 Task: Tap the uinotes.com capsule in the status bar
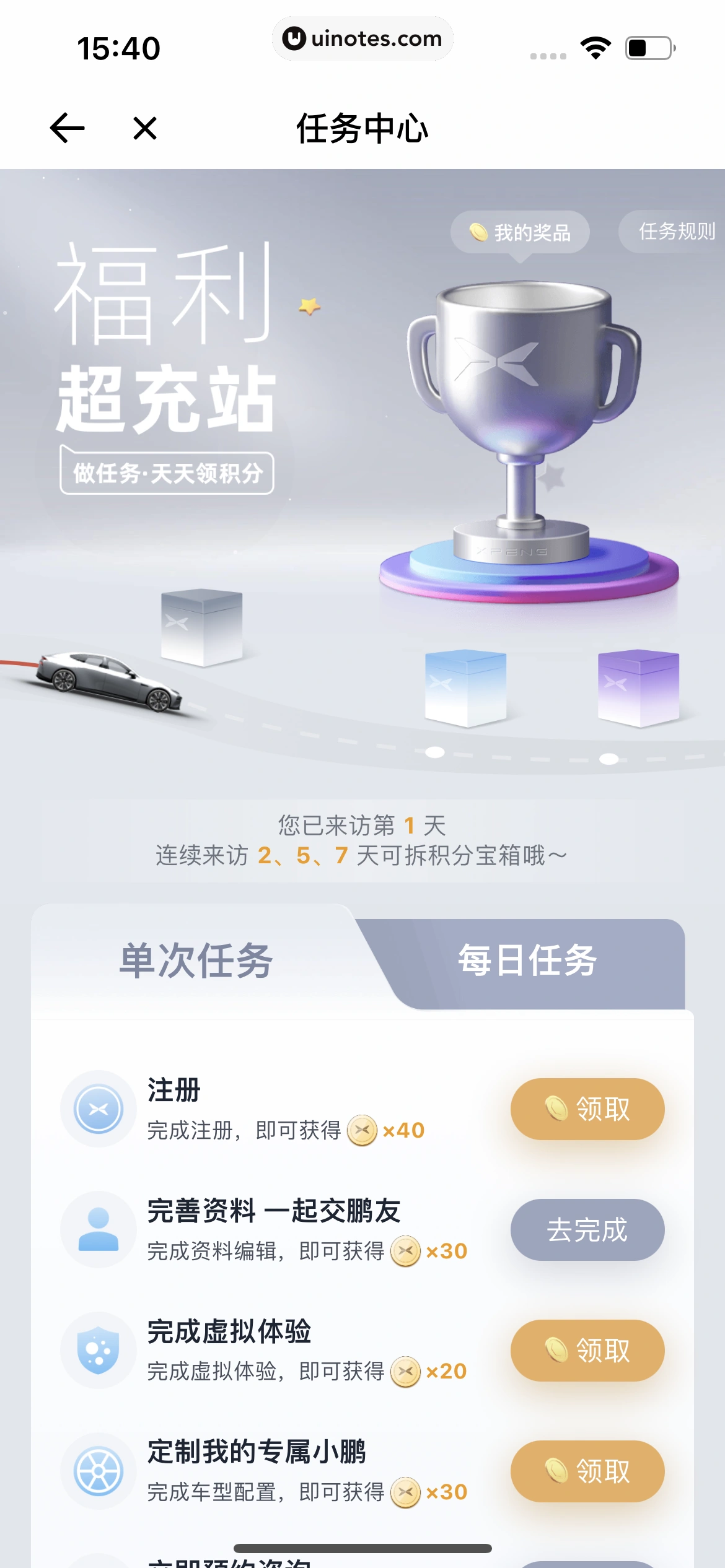click(x=362, y=38)
